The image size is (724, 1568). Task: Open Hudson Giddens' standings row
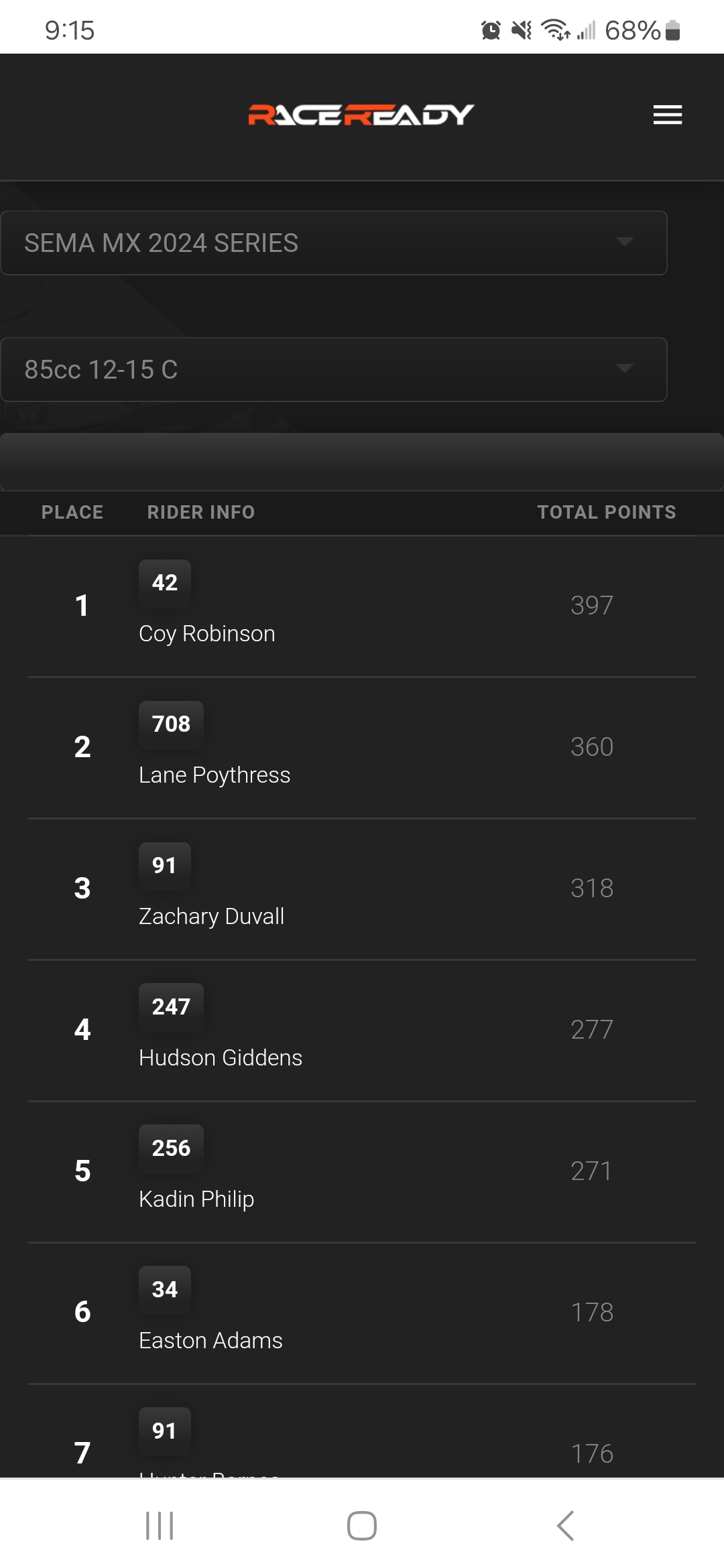(362, 1031)
